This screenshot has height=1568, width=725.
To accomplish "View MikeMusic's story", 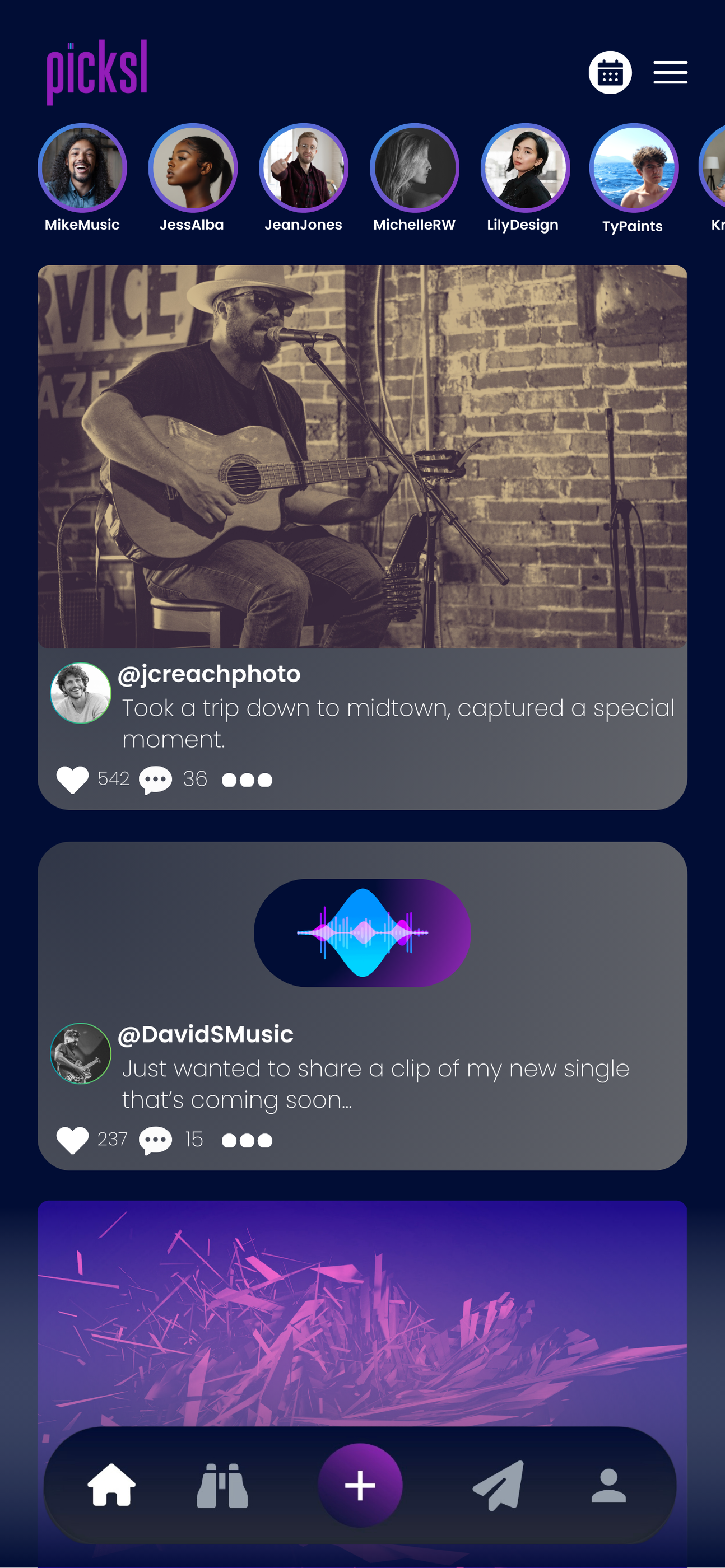I will point(82,168).
